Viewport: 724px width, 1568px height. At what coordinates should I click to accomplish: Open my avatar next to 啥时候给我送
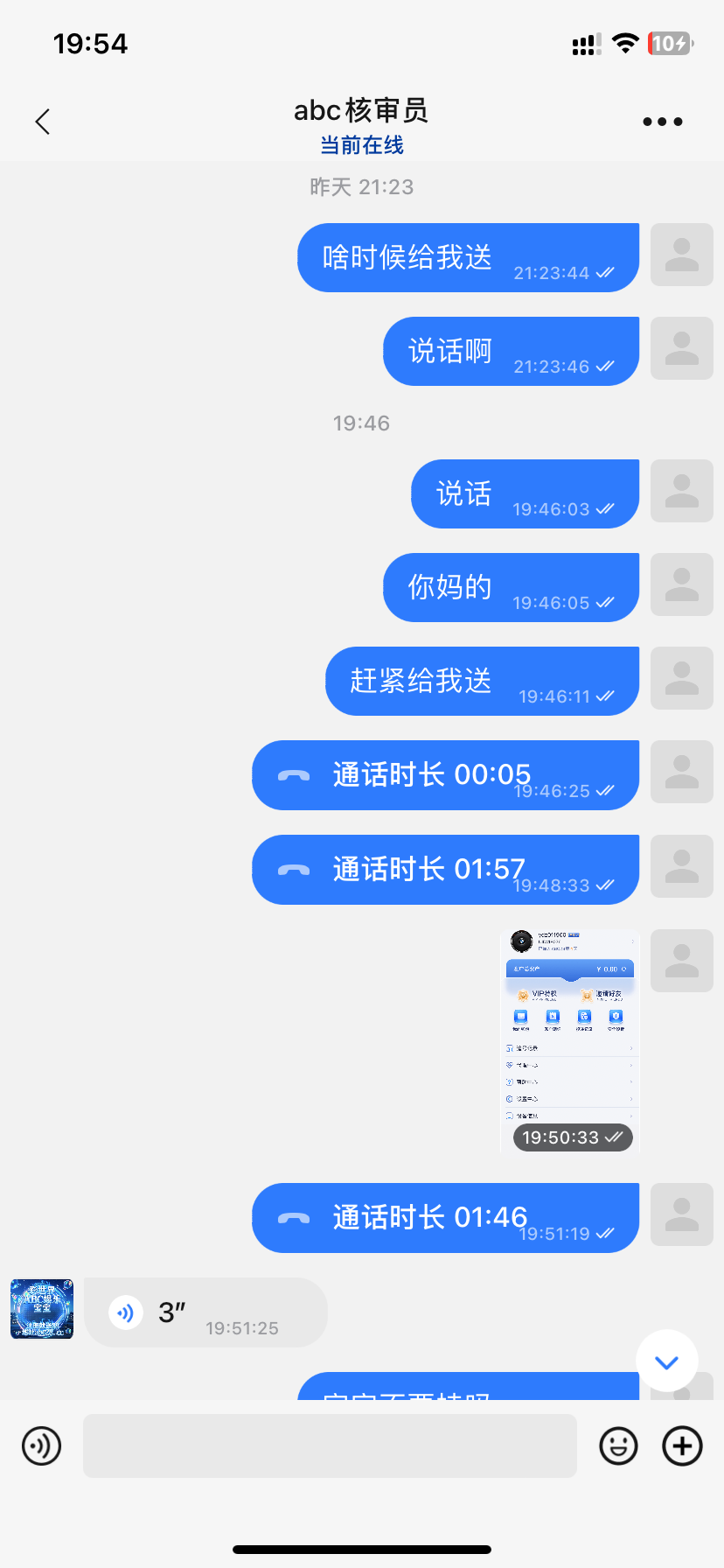click(x=681, y=255)
